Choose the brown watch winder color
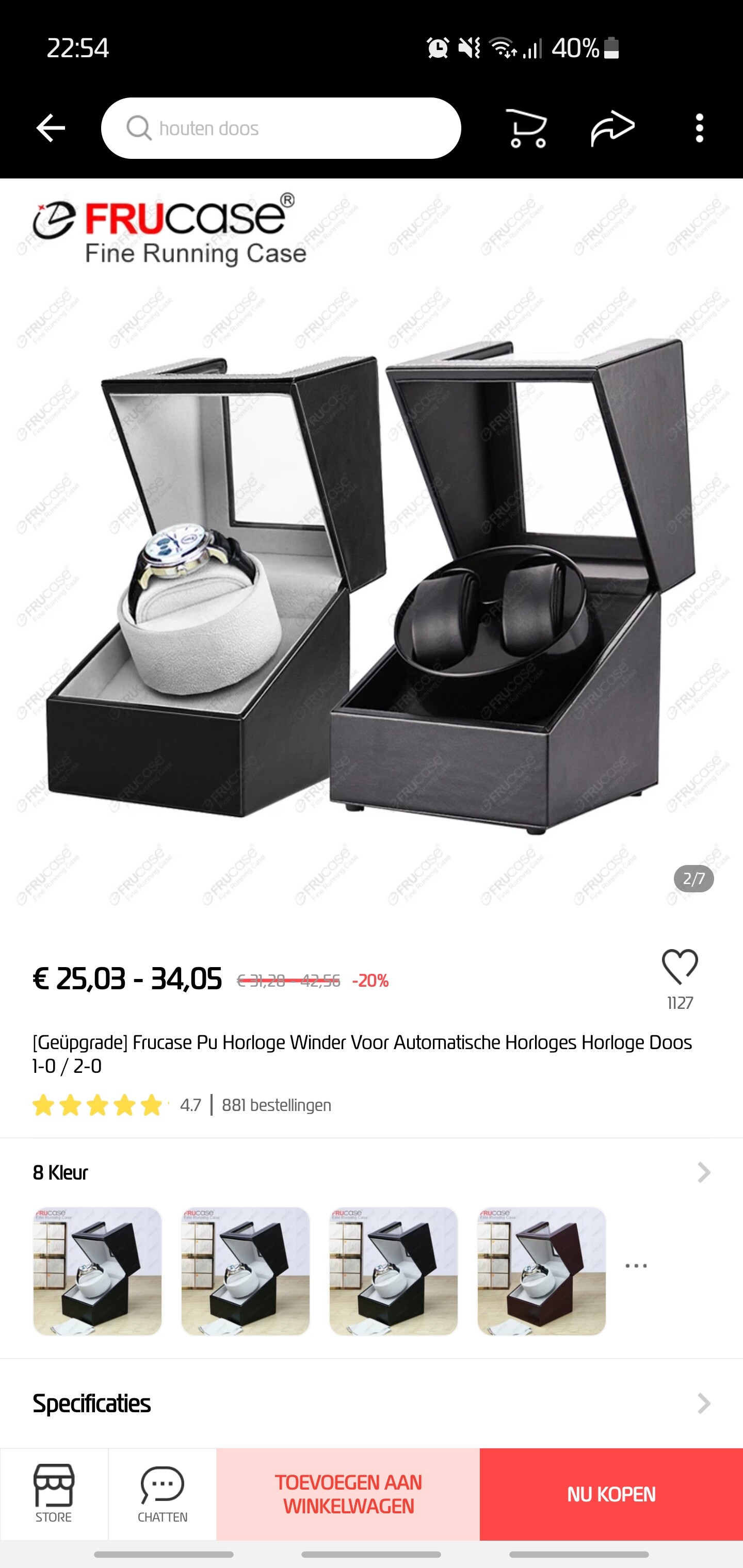 pyautogui.click(x=541, y=1271)
